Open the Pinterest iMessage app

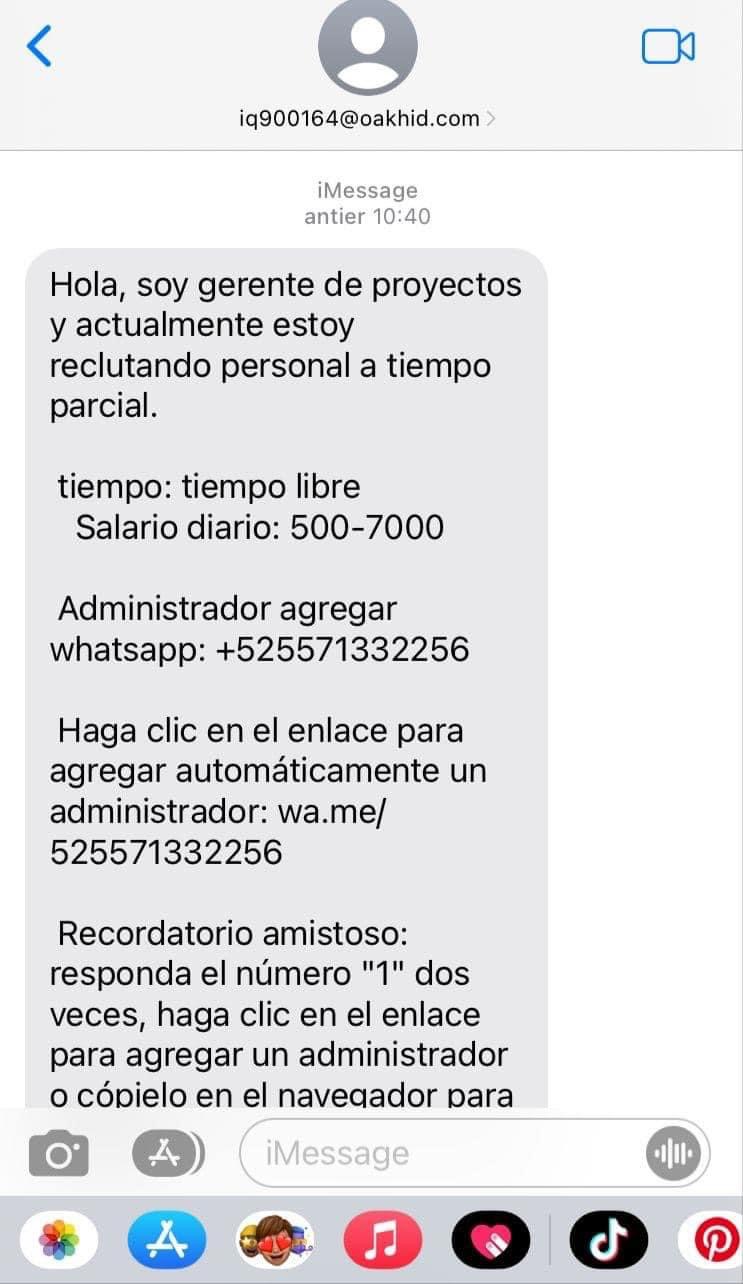point(714,1240)
